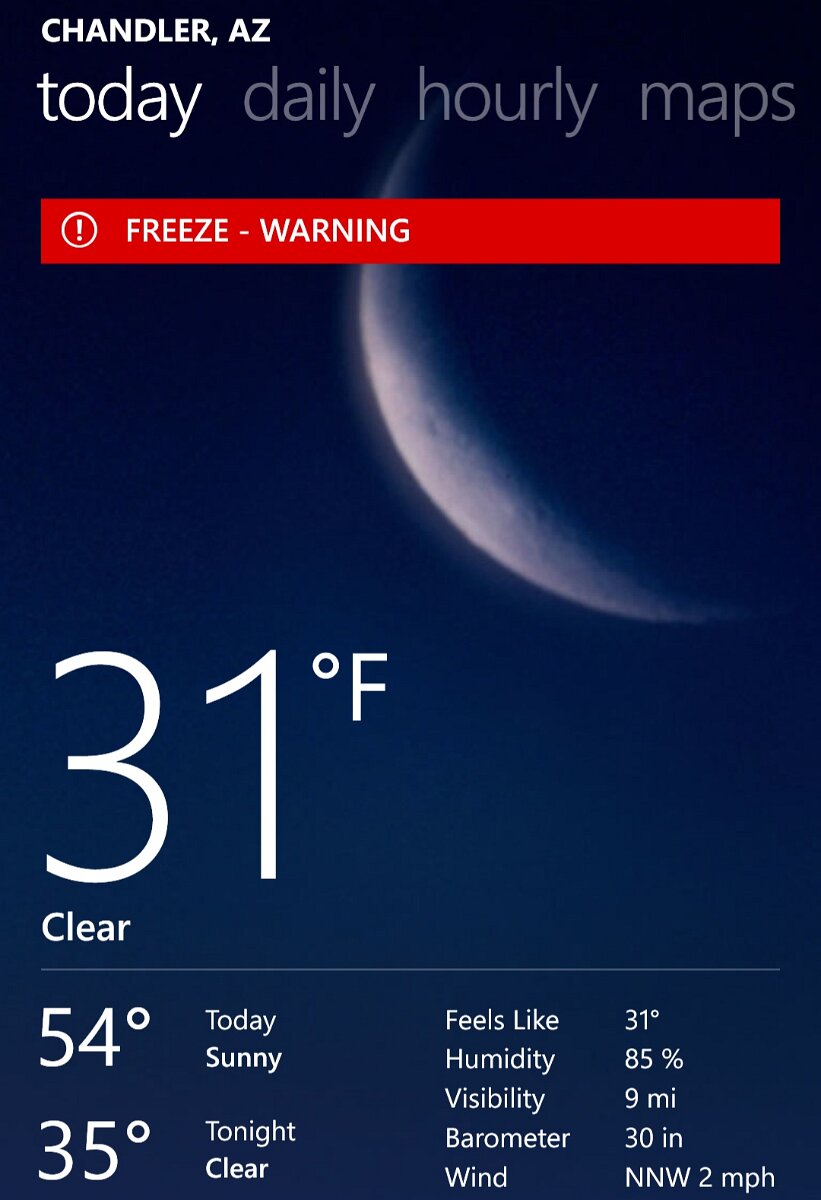Switch to the hourly tab
821x1200 pixels.
(x=506, y=98)
